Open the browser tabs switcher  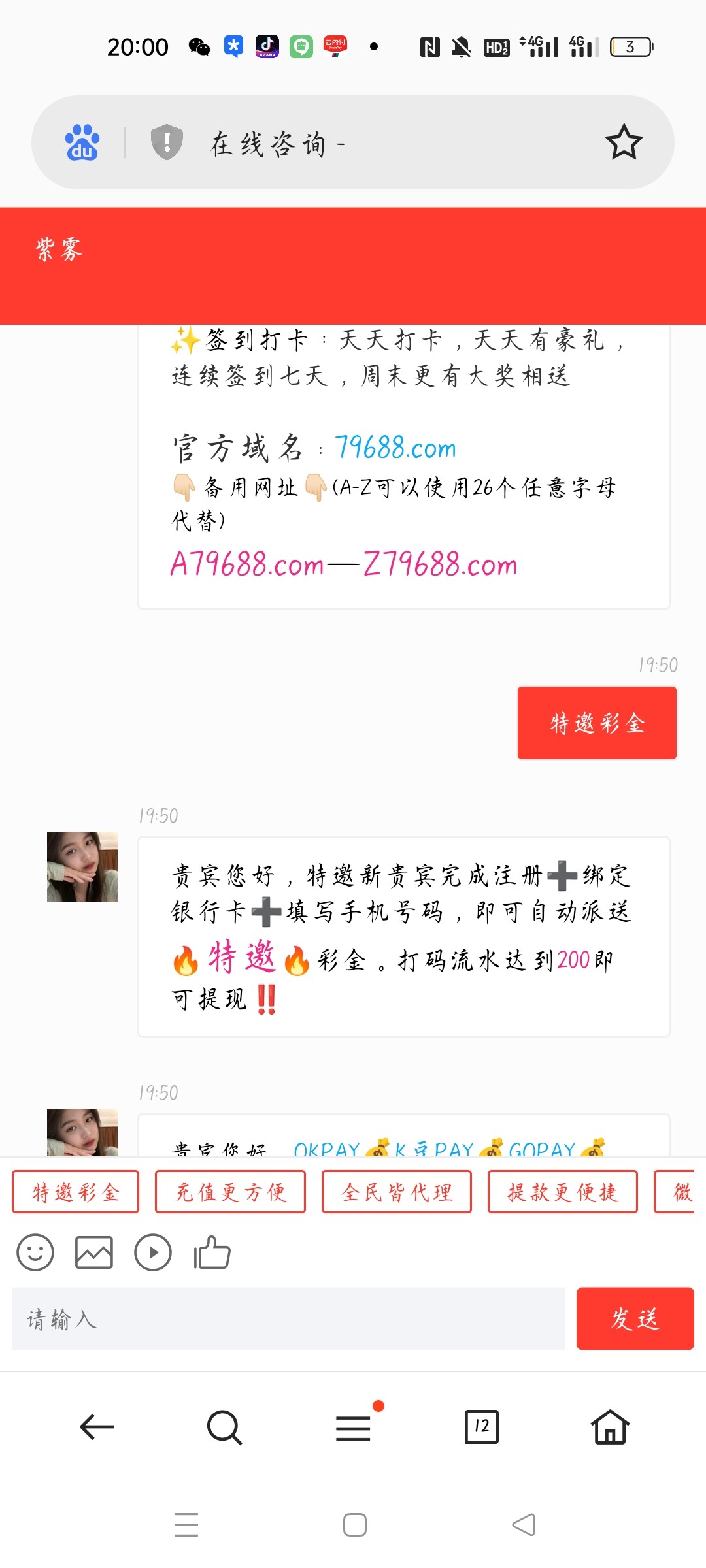[481, 1427]
